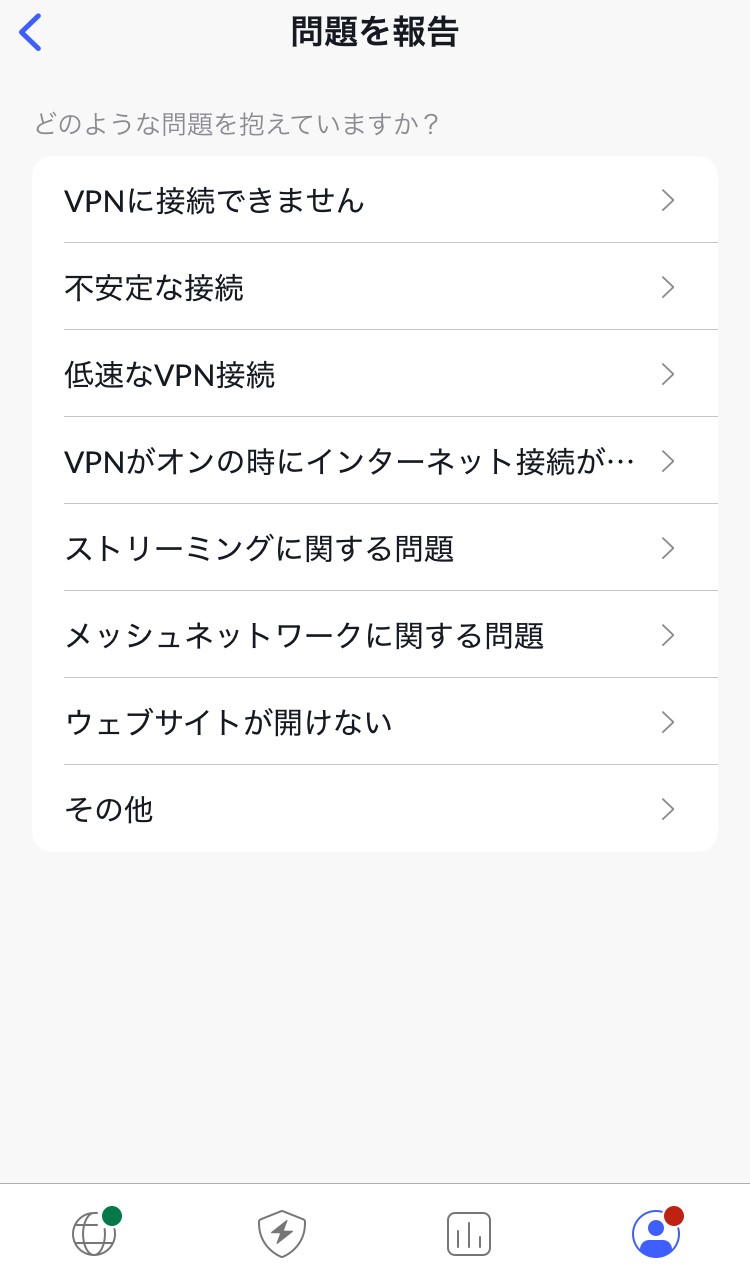Switch to the globe VPN tab
This screenshot has width=750, height=1282.
click(x=95, y=1232)
